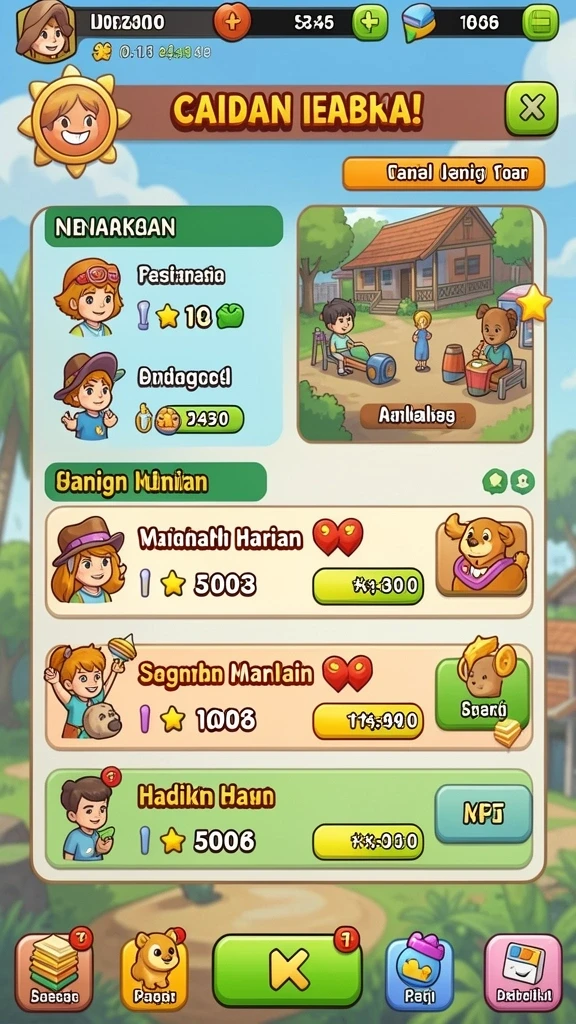Tap the NPT button in Hadikn Hann row
The height and width of the screenshot is (1024, 576).
tap(483, 814)
